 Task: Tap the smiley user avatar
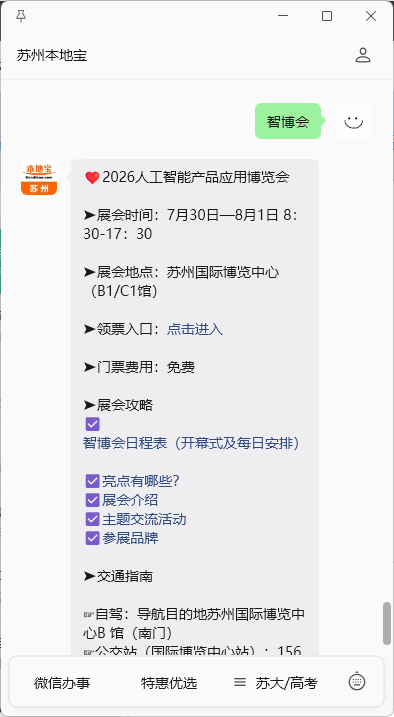[x=353, y=121]
